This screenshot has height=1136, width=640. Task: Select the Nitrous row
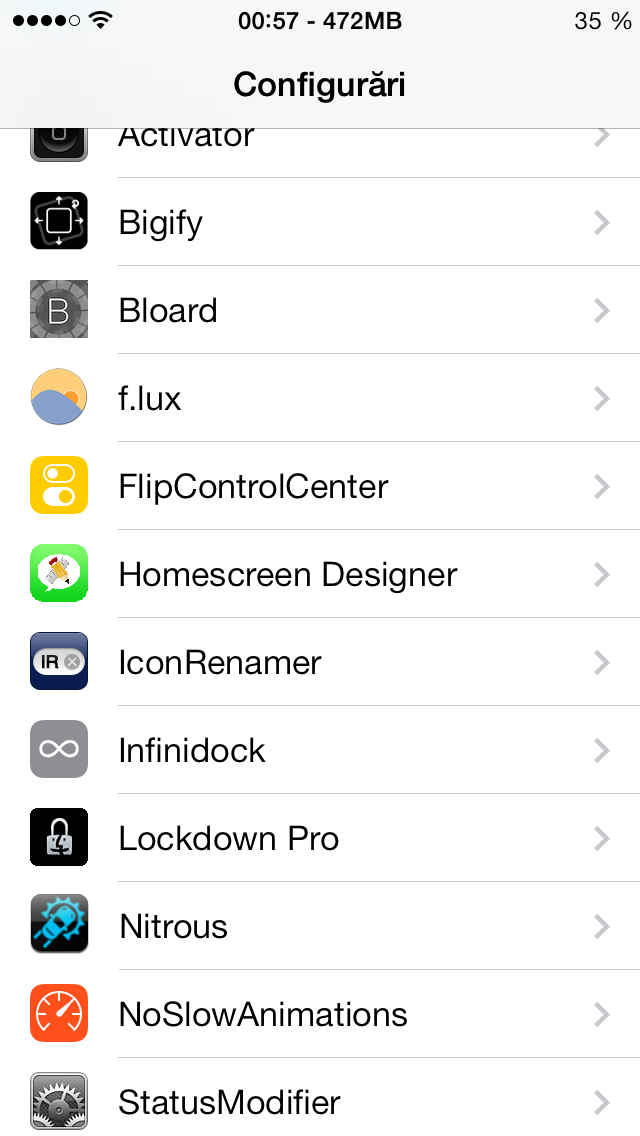click(320, 925)
